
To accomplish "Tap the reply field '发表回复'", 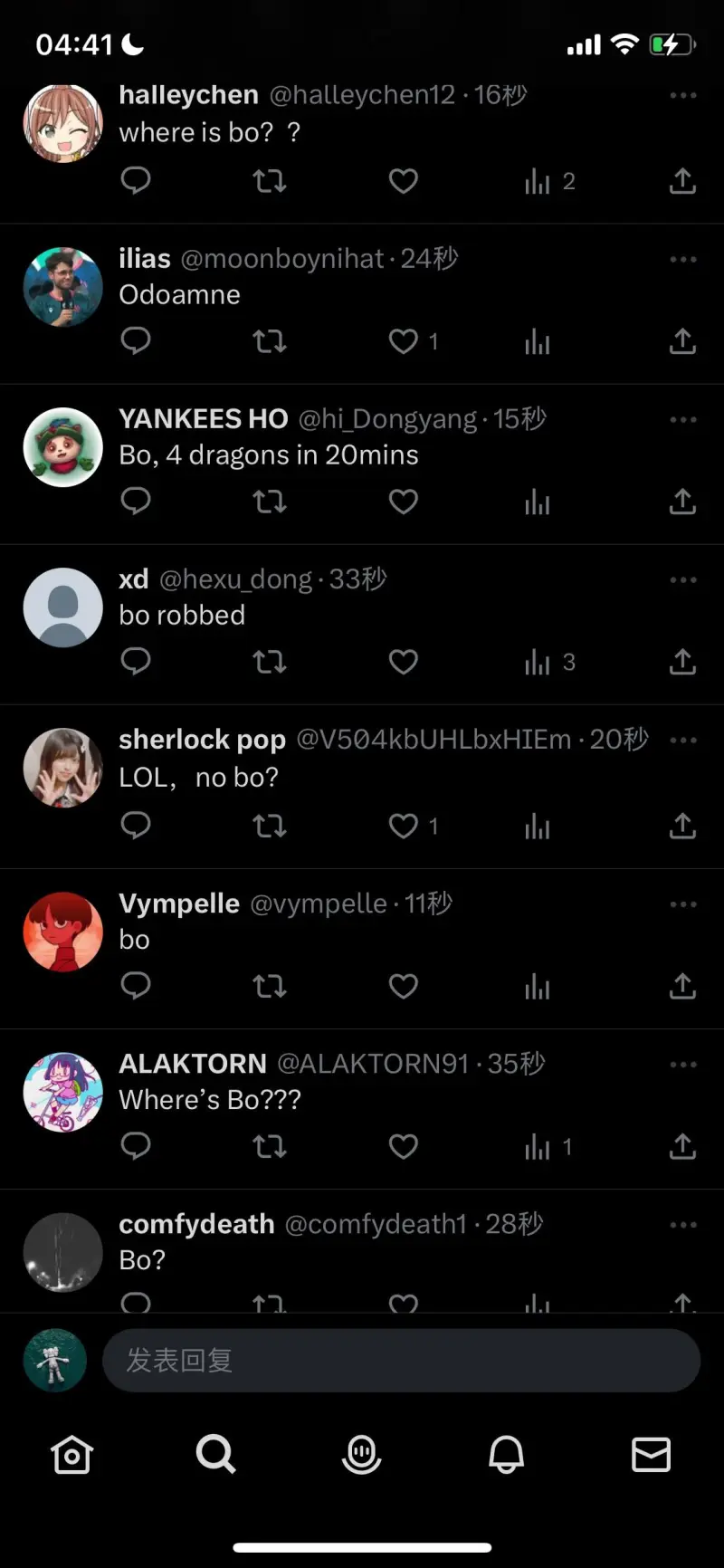I will 401,1360.
